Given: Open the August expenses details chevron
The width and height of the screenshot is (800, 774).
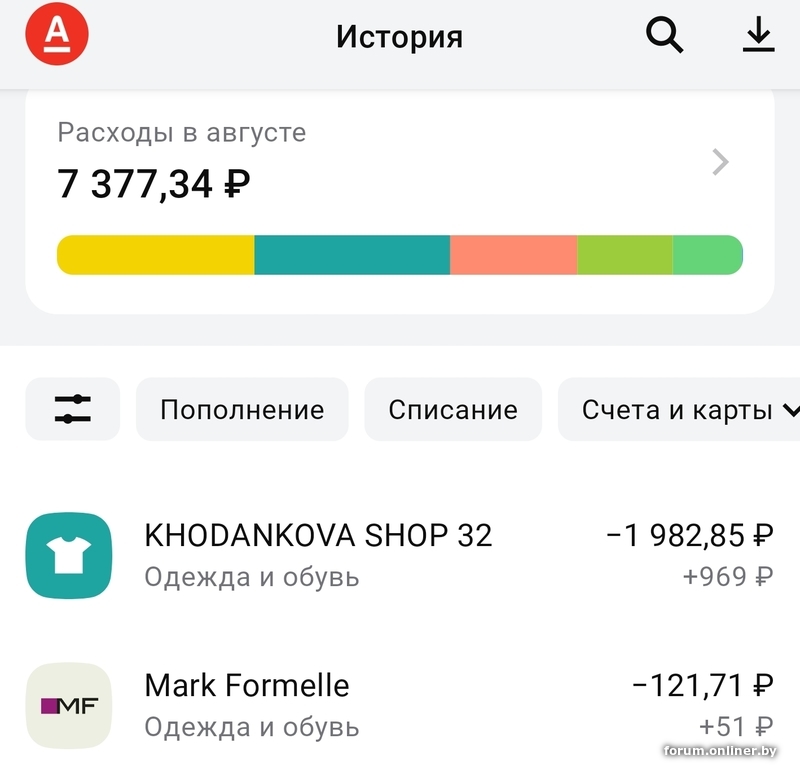Looking at the screenshot, I should coord(720,162).
